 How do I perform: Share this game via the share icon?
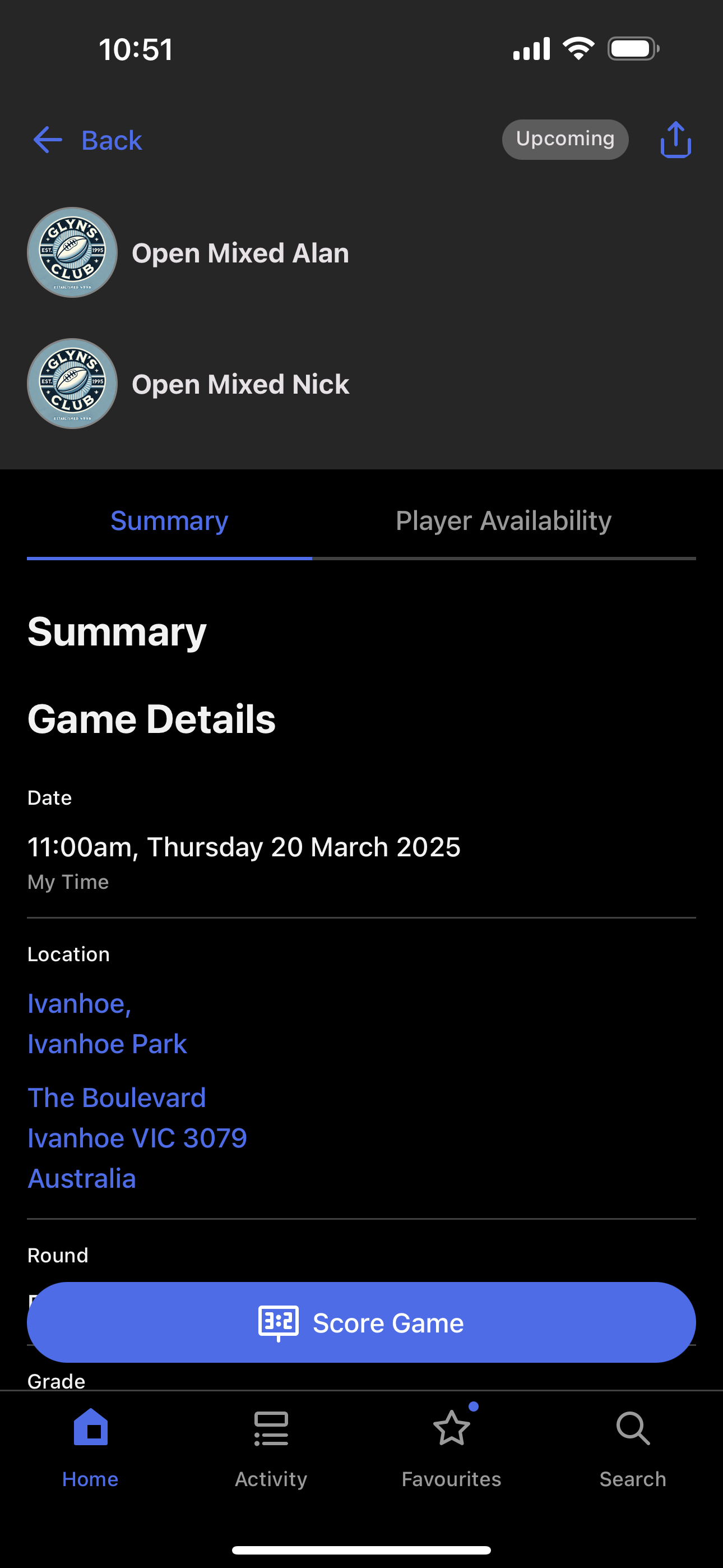tap(675, 140)
